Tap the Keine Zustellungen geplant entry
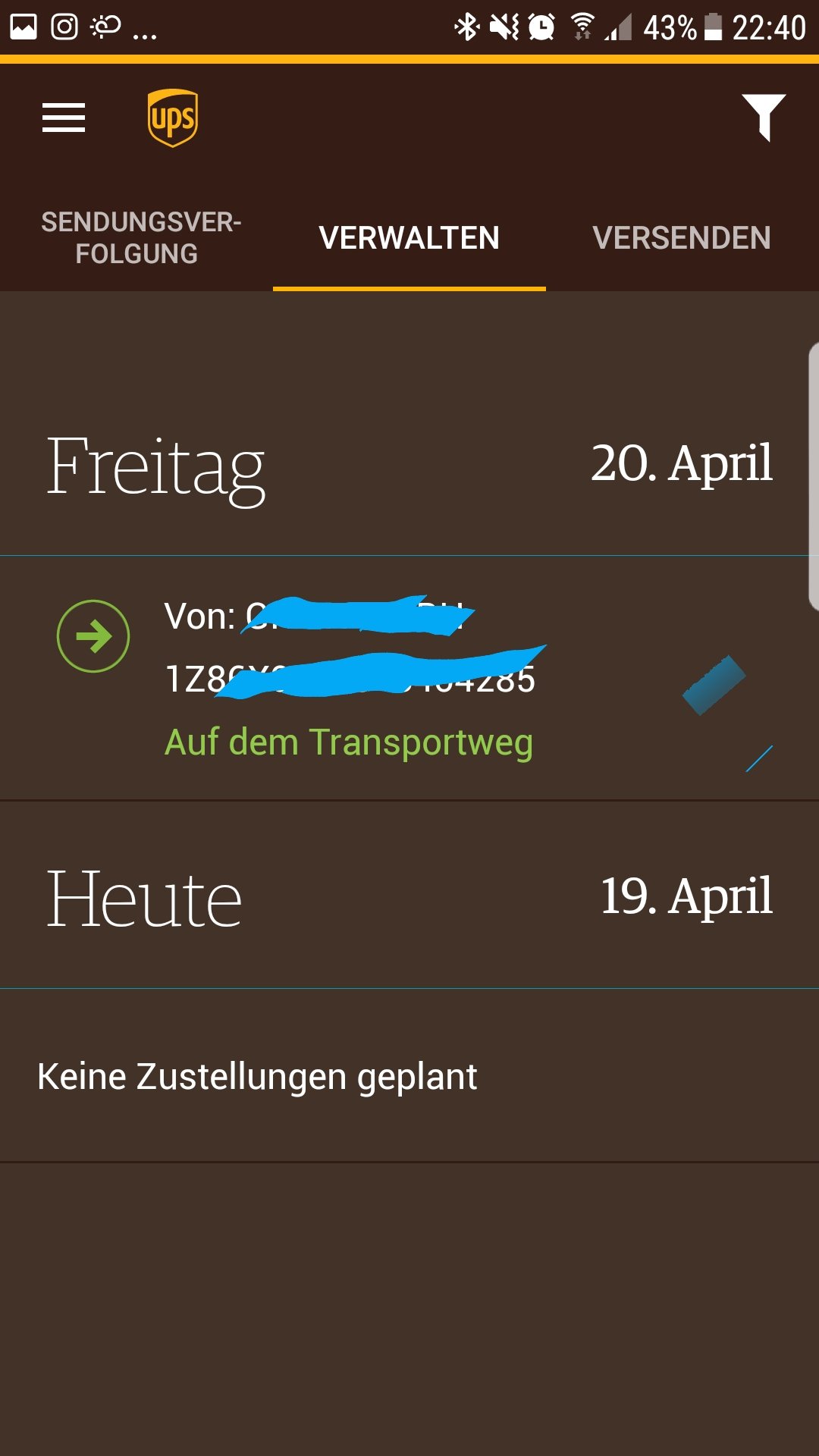 point(258,1075)
